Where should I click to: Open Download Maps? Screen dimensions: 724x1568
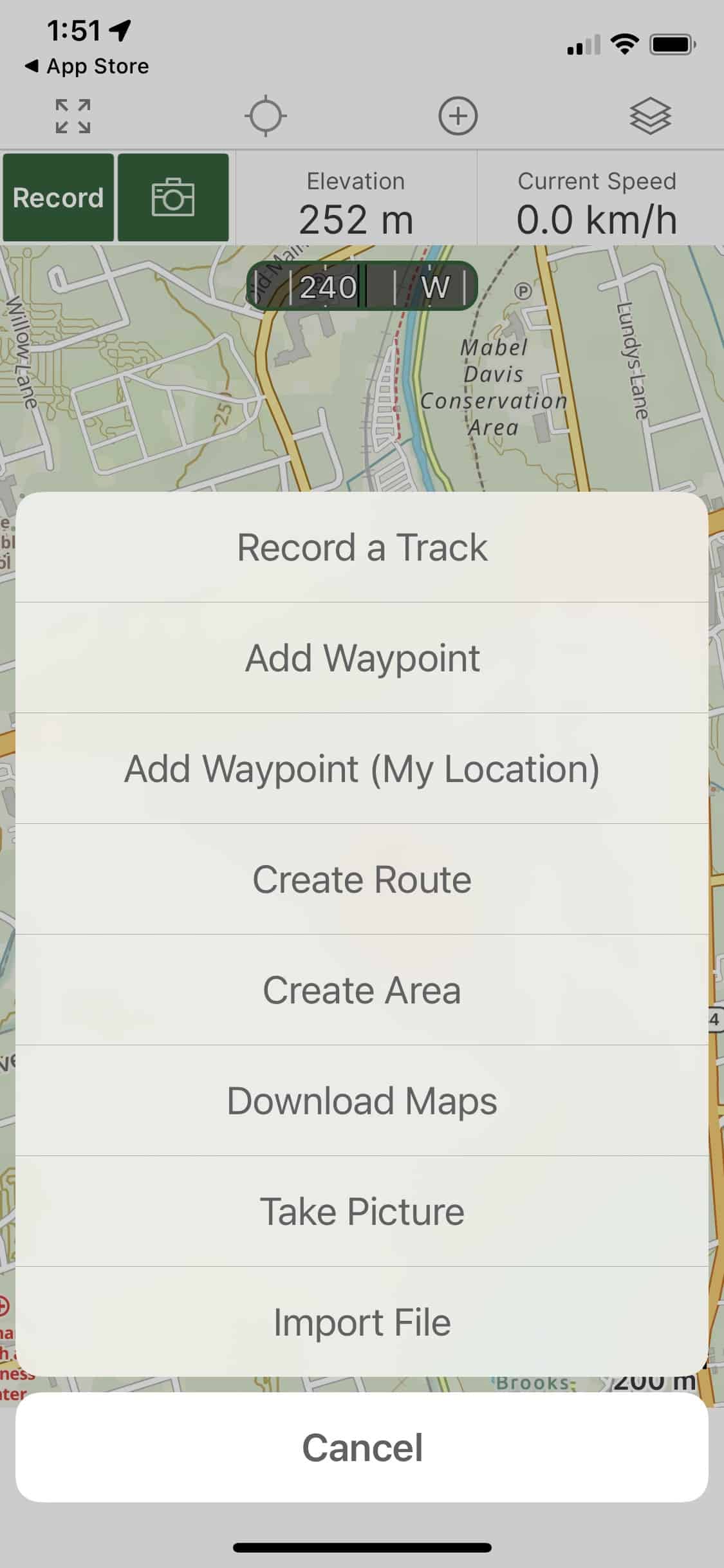click(x=362, y=1101)
